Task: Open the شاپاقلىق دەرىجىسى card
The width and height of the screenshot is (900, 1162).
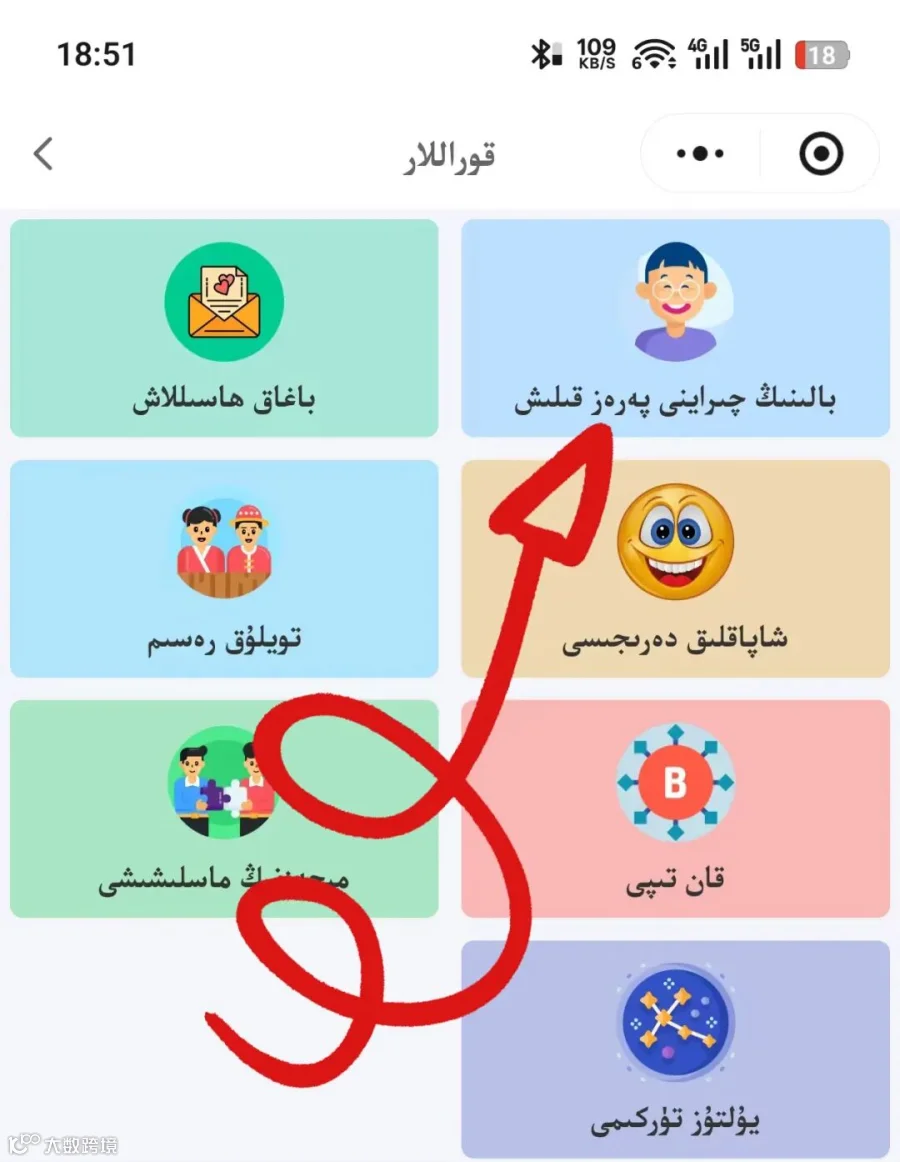Action: click(x=675, y=568)
